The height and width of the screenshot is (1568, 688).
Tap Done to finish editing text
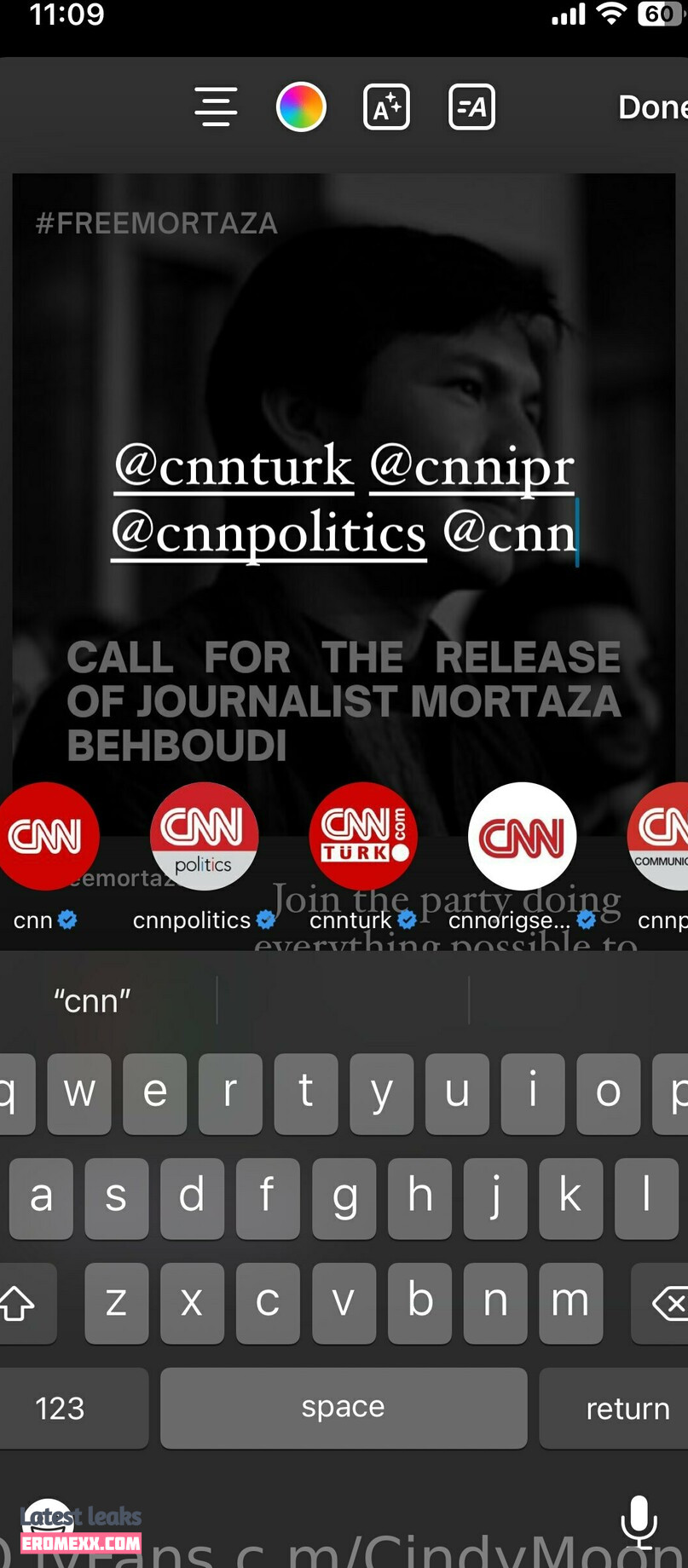651,107
